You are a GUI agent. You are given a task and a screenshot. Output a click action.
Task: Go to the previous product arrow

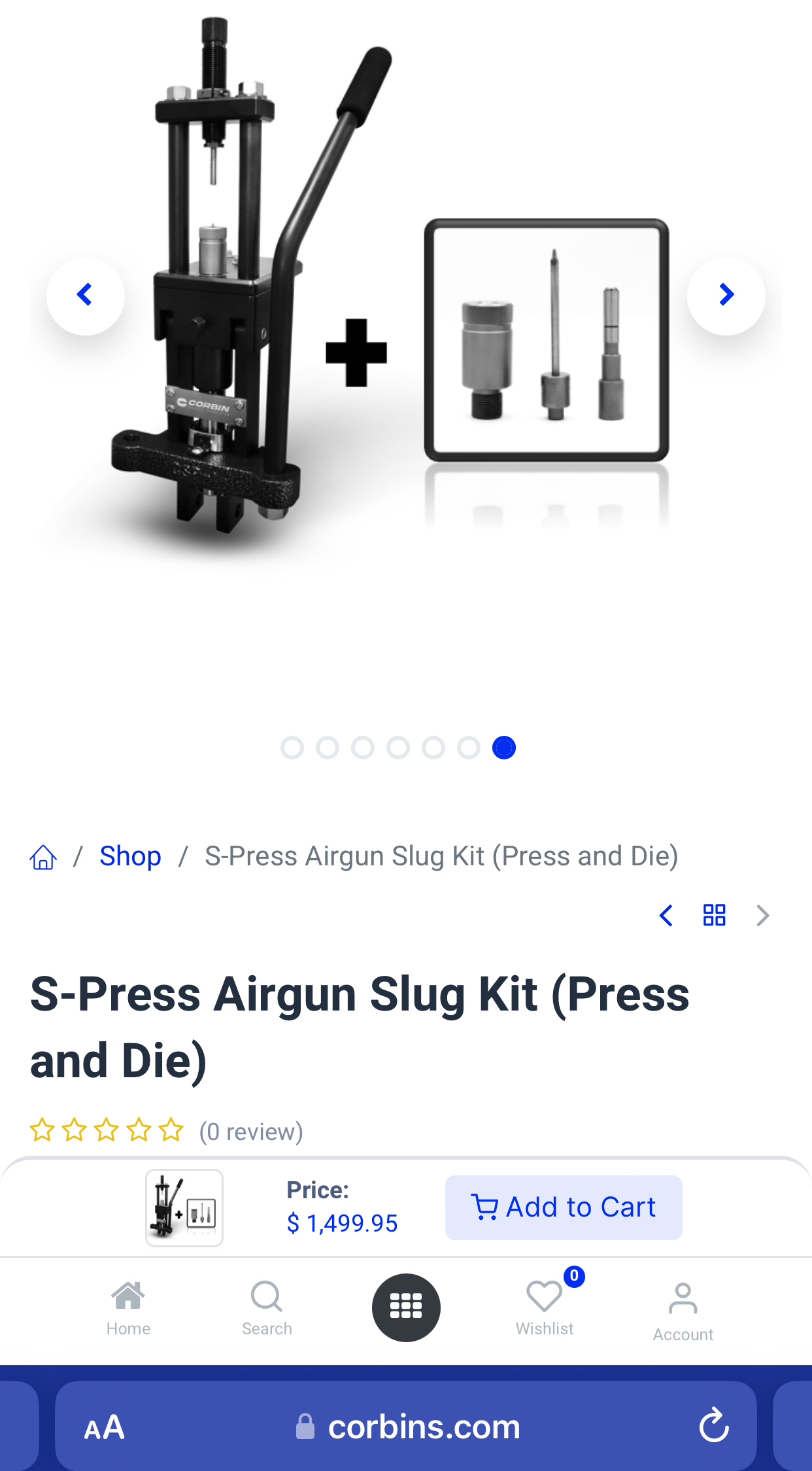pos(666,916)
